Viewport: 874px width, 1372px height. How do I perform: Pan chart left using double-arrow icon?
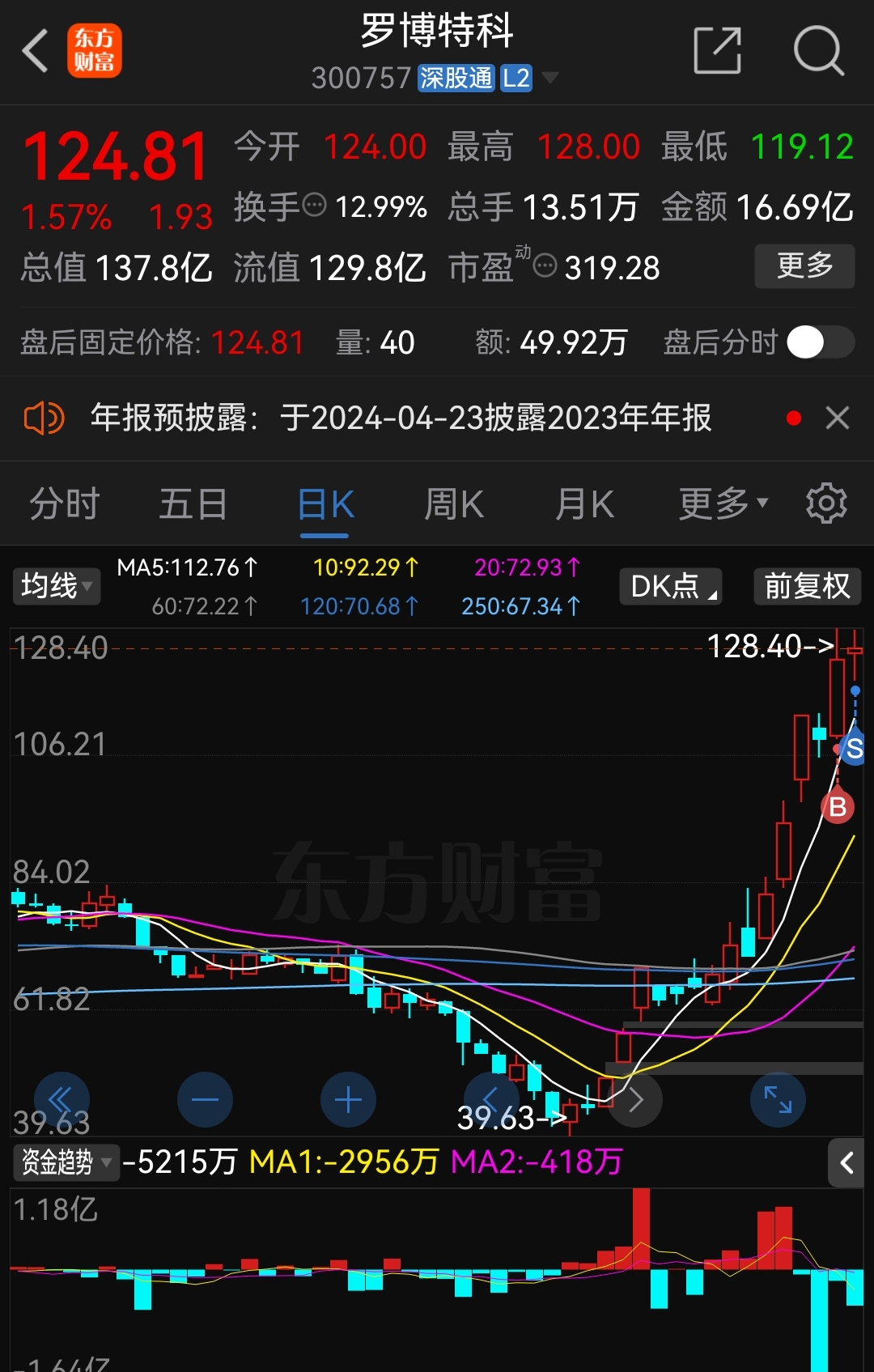click(63, 1099)
